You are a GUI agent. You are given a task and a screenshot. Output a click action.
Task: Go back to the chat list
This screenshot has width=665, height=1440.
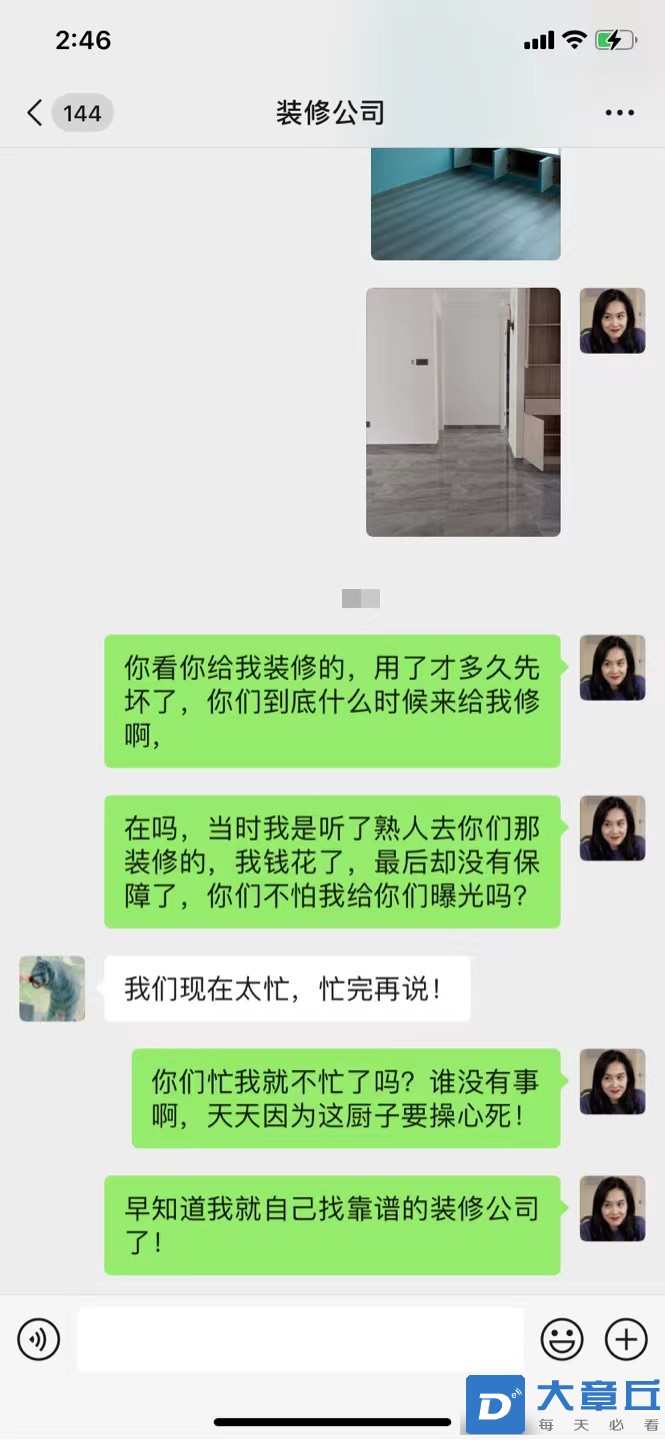tap(36, 113)
